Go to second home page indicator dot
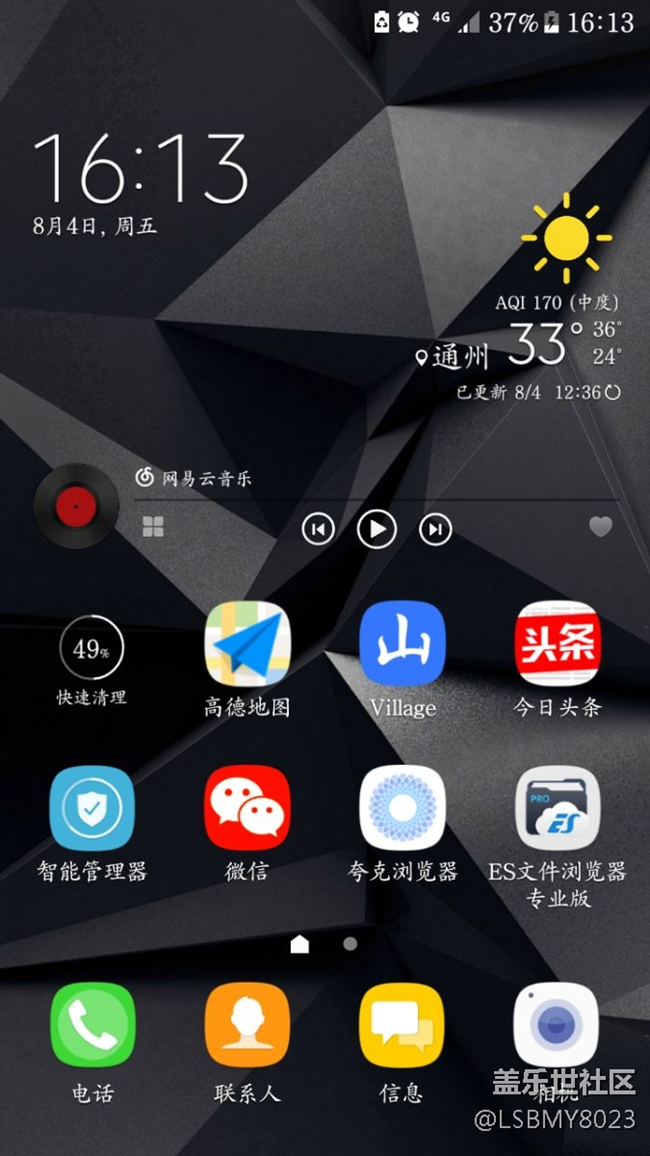 tap(350, 943)
